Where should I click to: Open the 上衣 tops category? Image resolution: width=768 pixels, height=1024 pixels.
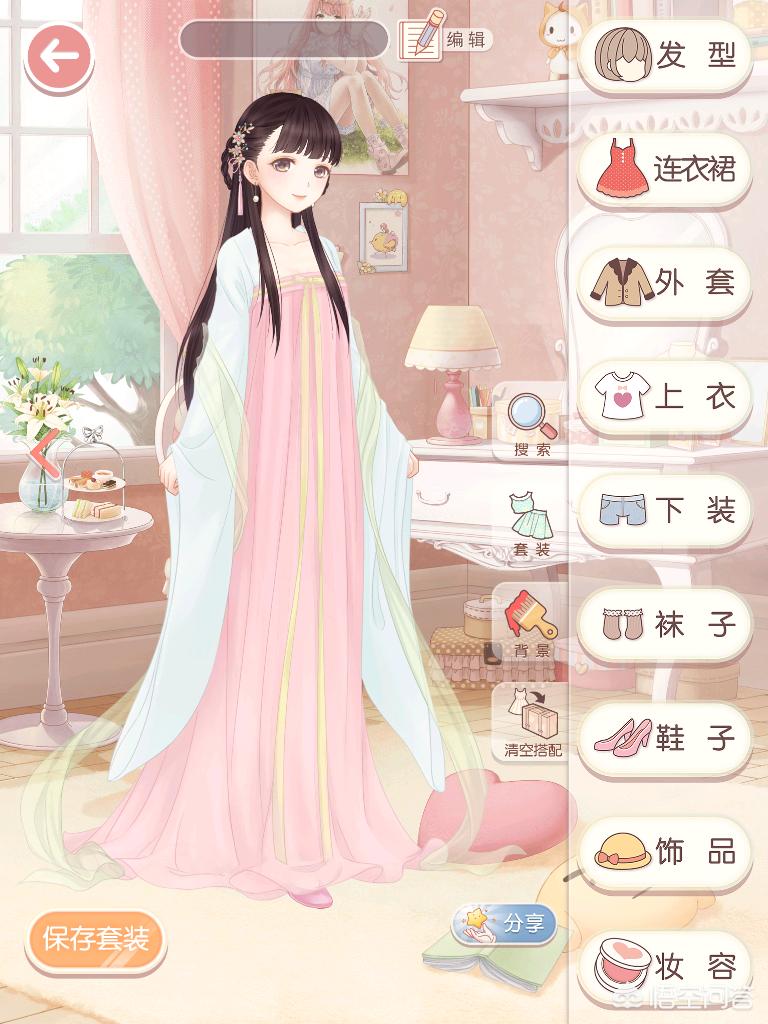[665, 397]
